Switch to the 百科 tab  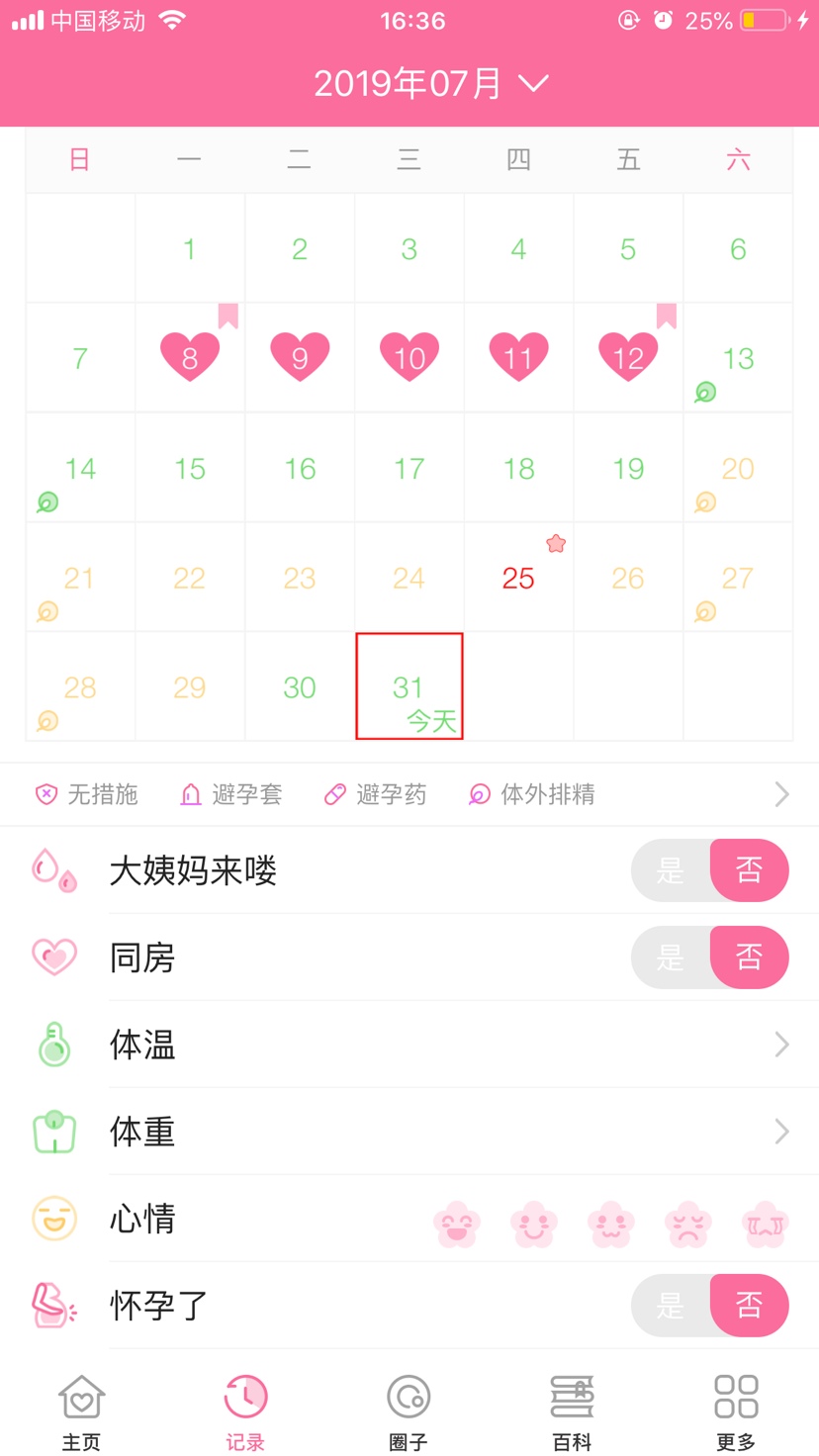(x=572, y=1412)
